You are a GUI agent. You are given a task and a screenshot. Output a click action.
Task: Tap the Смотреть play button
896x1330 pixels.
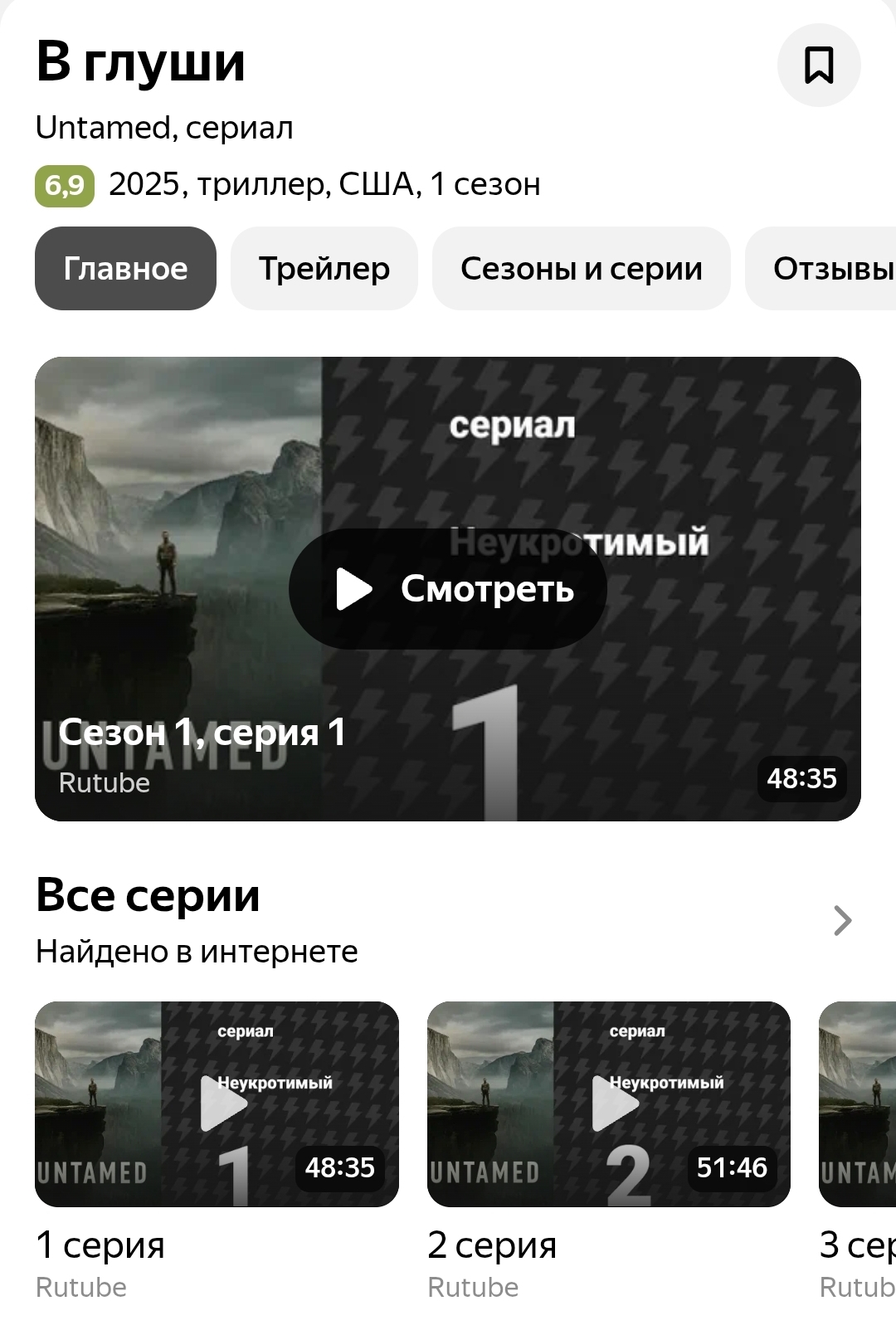[448, 589]
